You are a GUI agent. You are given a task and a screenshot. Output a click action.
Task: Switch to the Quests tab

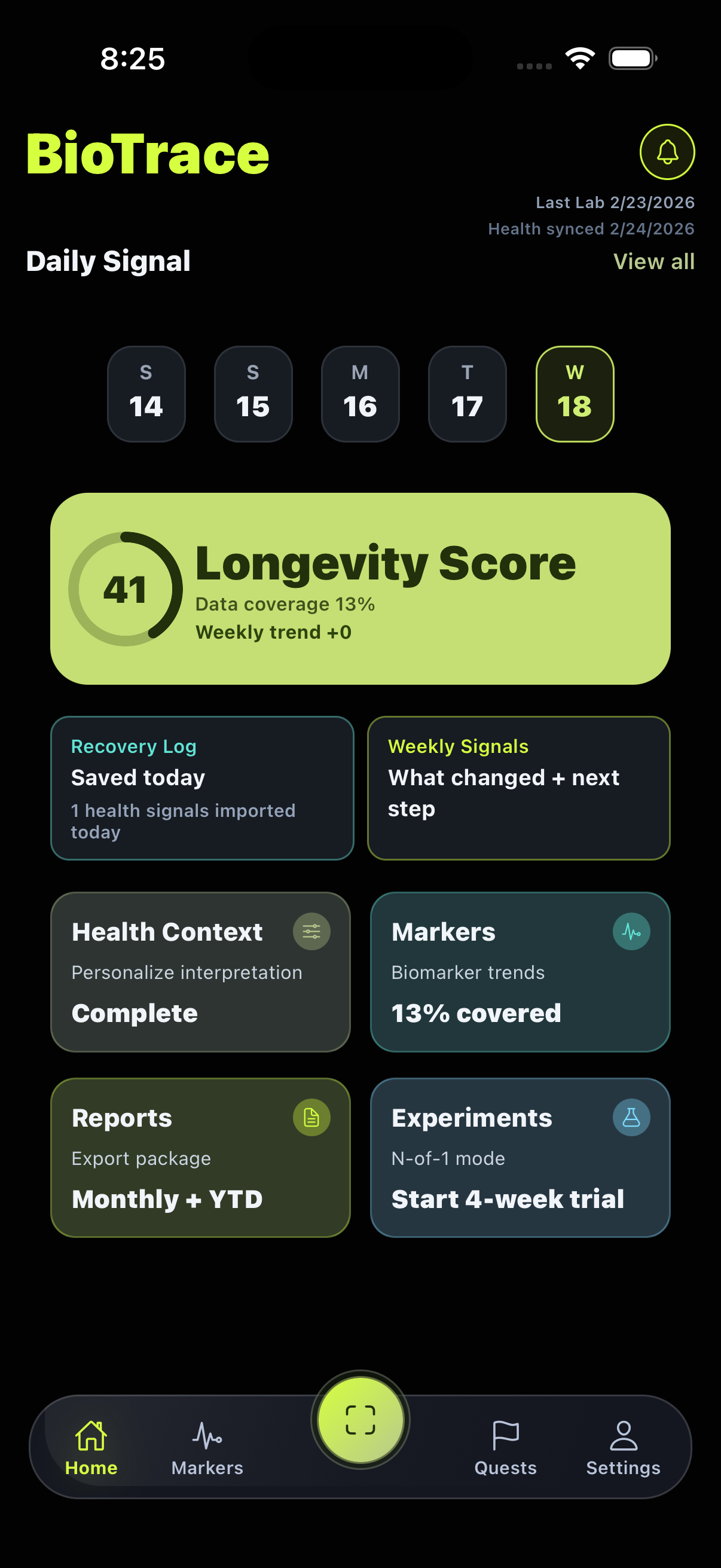point(505,1452)
